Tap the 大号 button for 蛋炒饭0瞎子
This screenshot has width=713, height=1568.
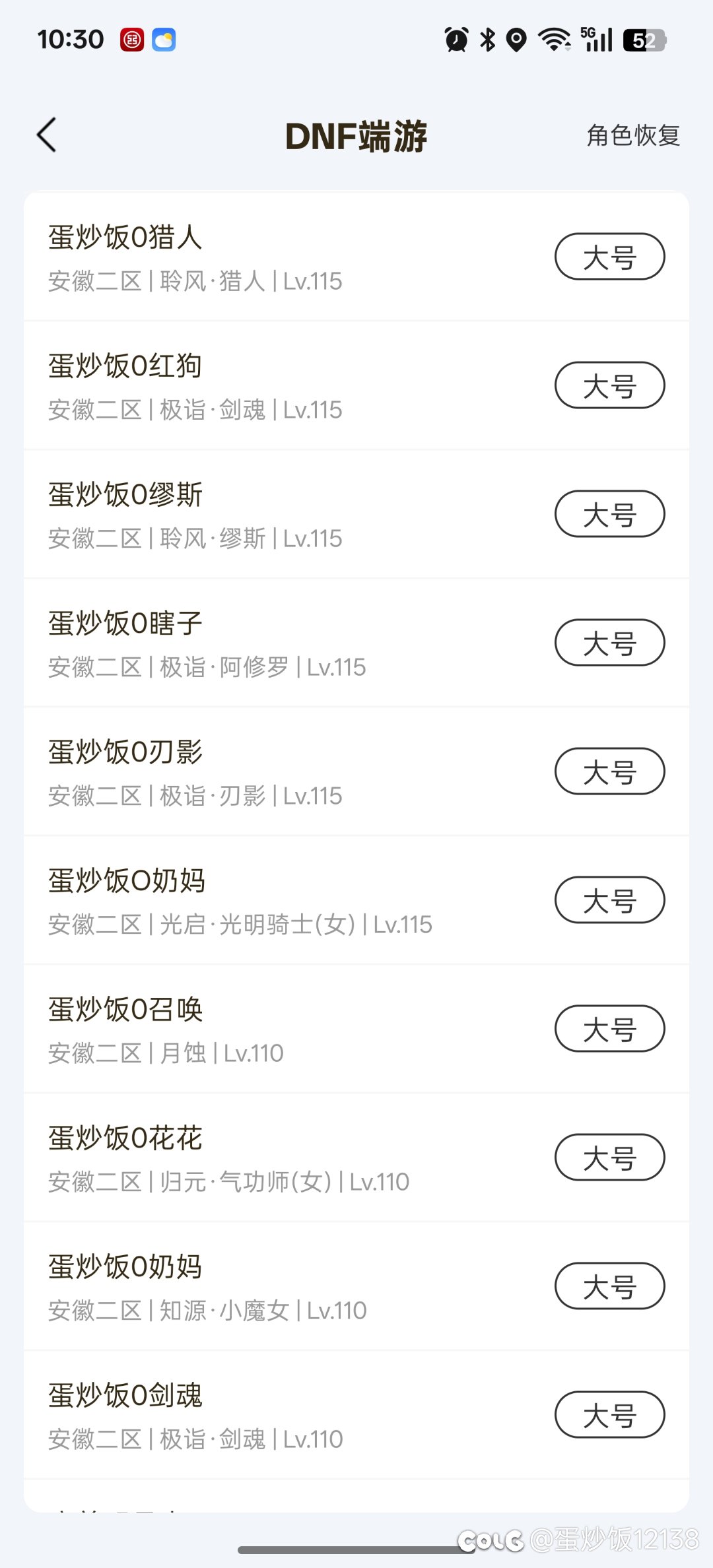(x=609, y=643)
